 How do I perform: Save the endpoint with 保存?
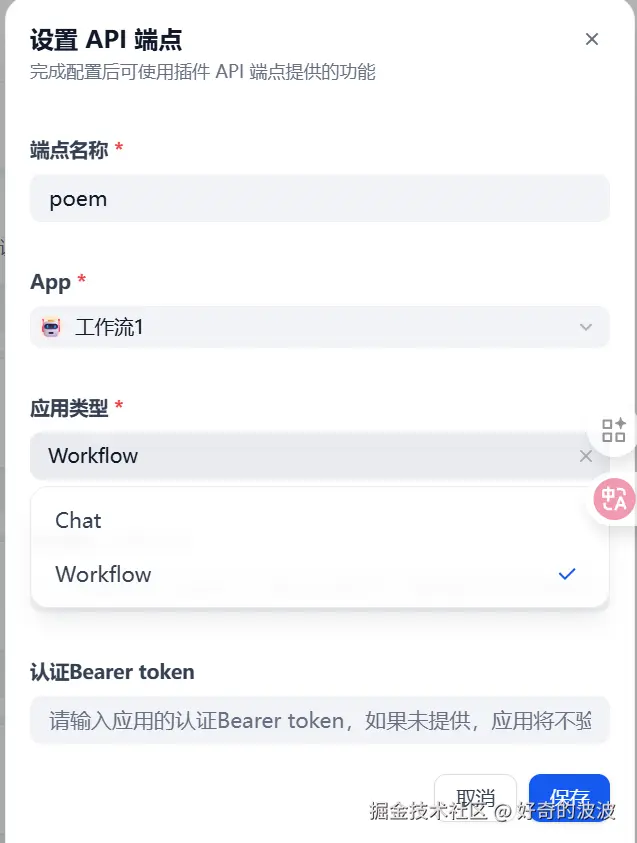point(569,797)
